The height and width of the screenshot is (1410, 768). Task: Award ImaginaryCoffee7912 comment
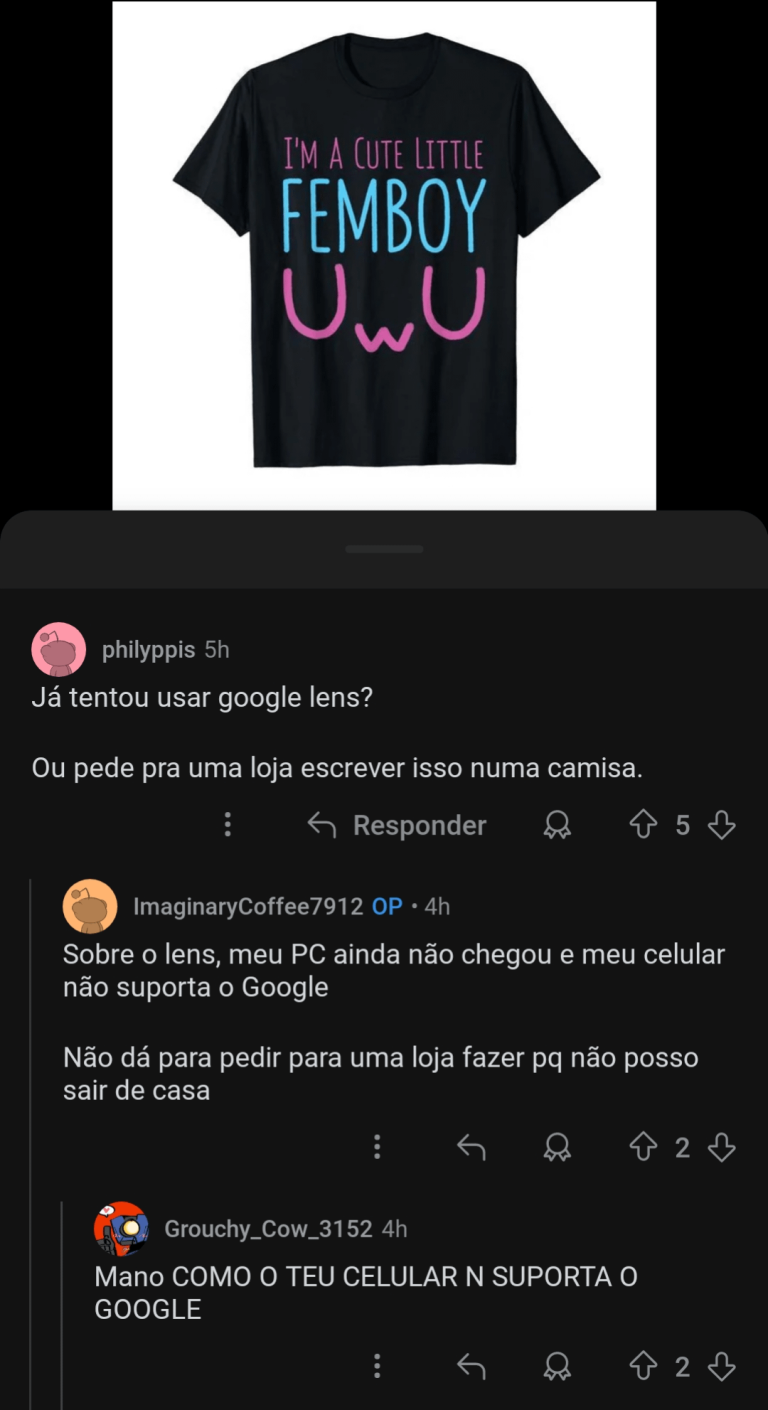point(557,1147)
